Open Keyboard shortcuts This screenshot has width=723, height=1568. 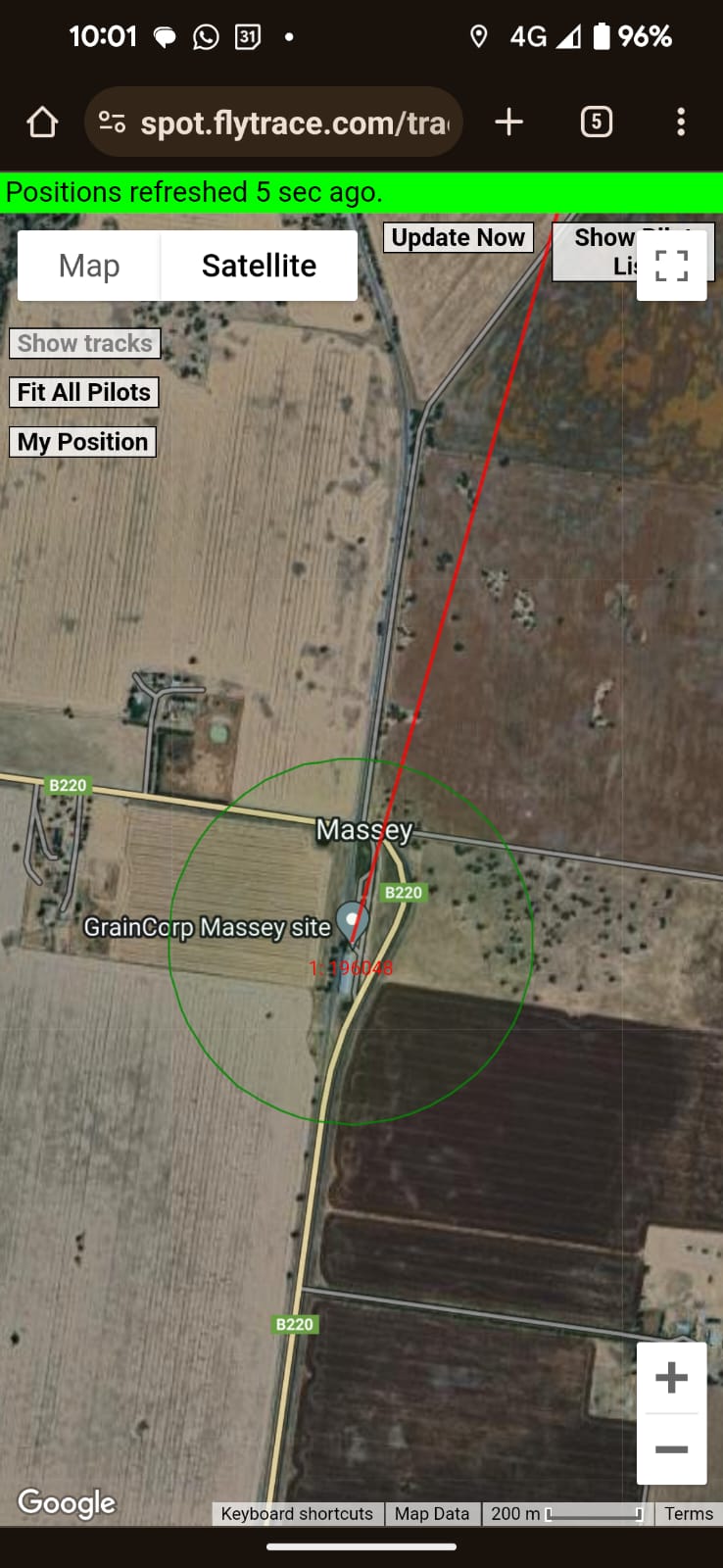point(297,1514)
